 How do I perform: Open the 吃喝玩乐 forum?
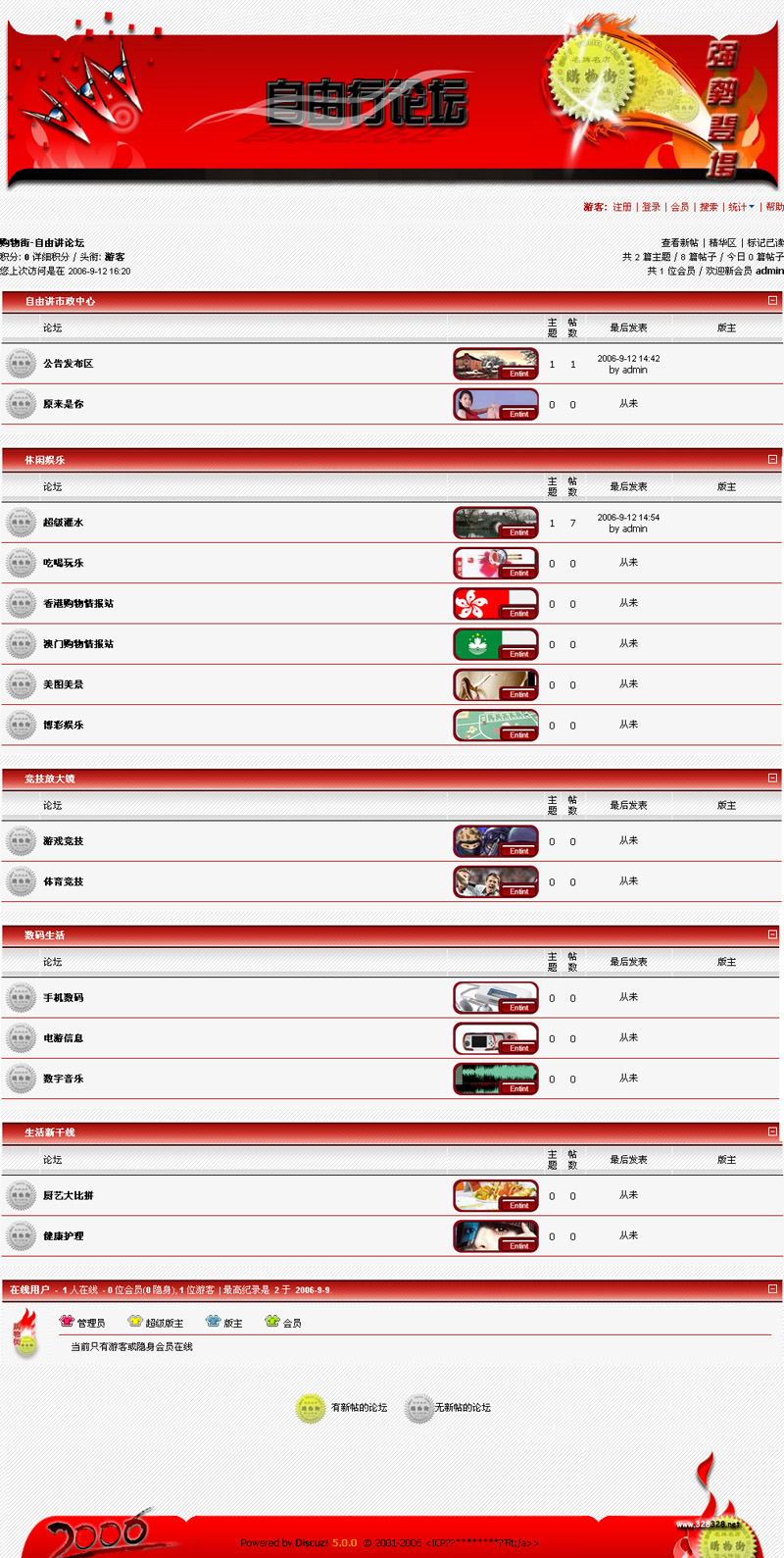(x=63, y=563)
